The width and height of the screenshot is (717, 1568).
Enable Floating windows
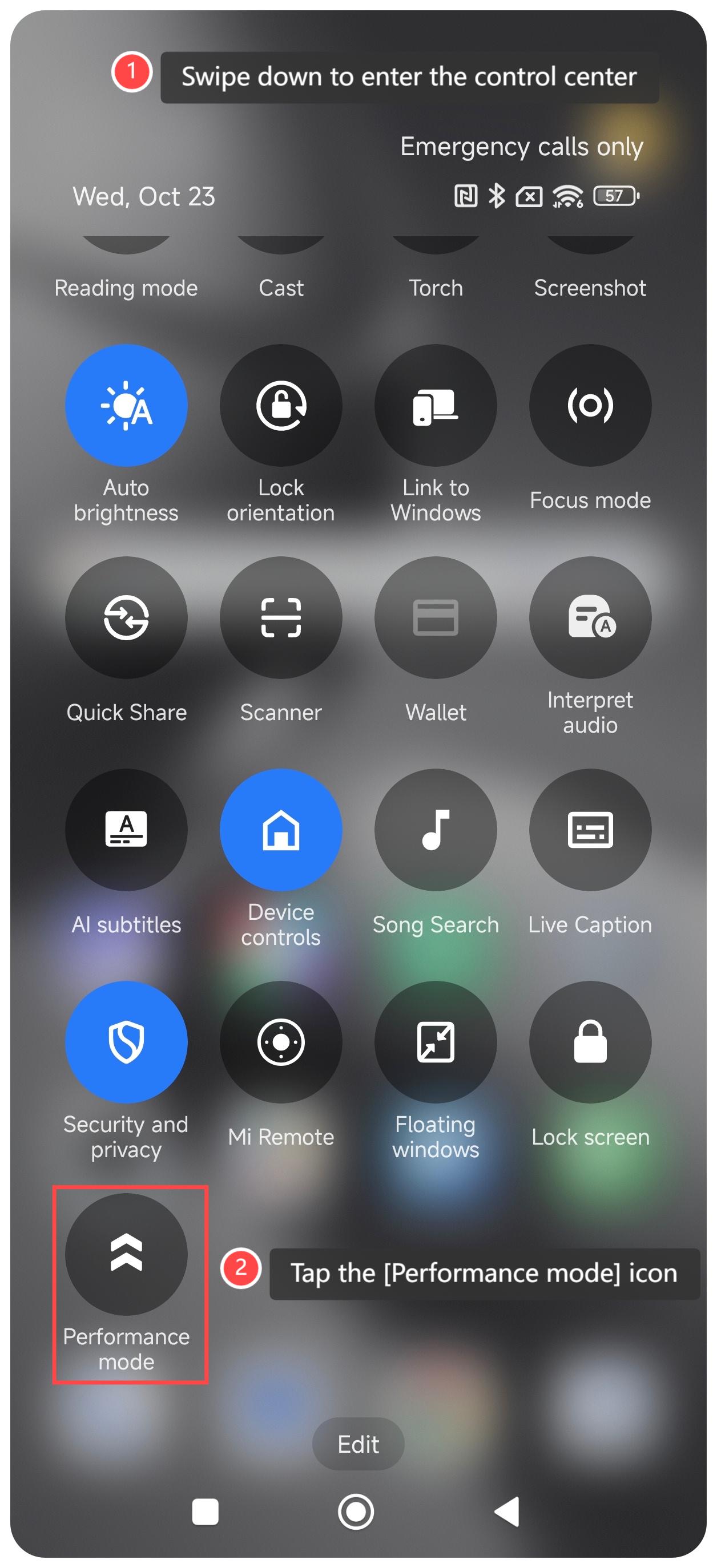[x=436, y=1041]
